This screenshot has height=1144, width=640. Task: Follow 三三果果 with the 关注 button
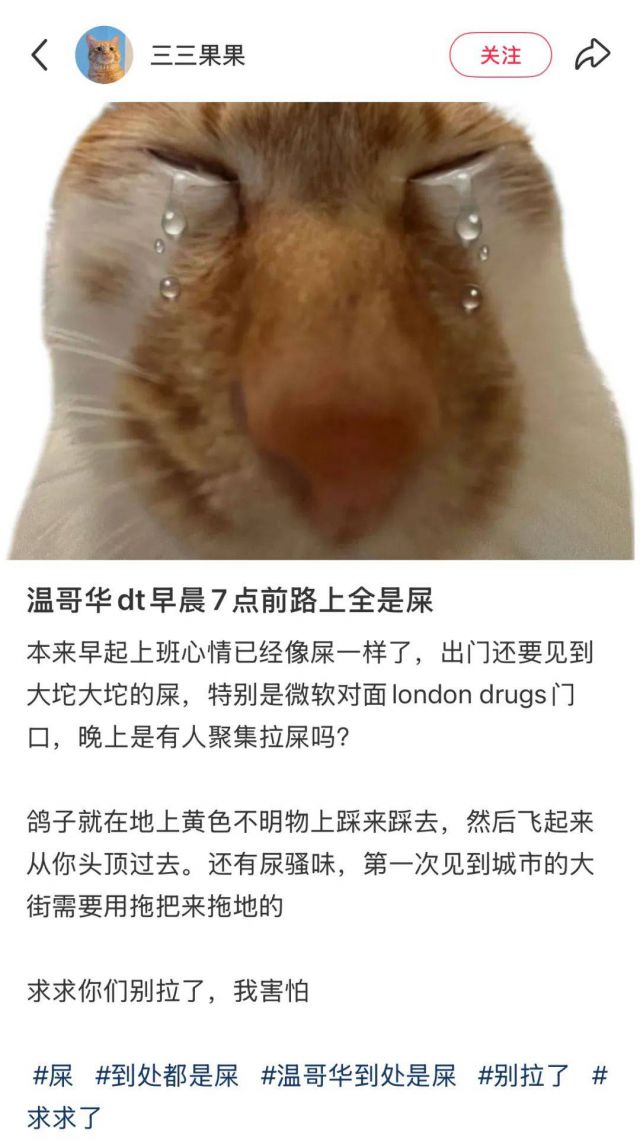coord(500,55)
